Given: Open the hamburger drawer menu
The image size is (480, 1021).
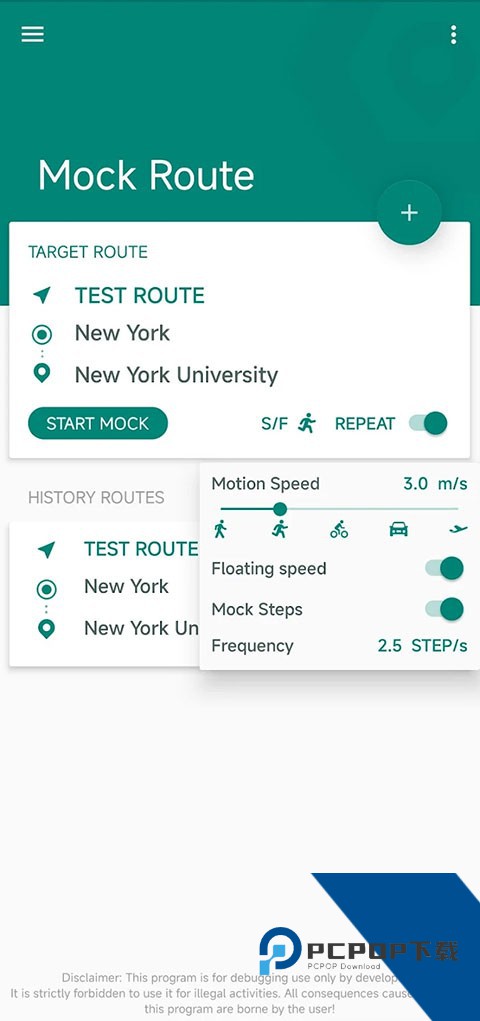Looking at the screenshot, I should coord(33,35).
